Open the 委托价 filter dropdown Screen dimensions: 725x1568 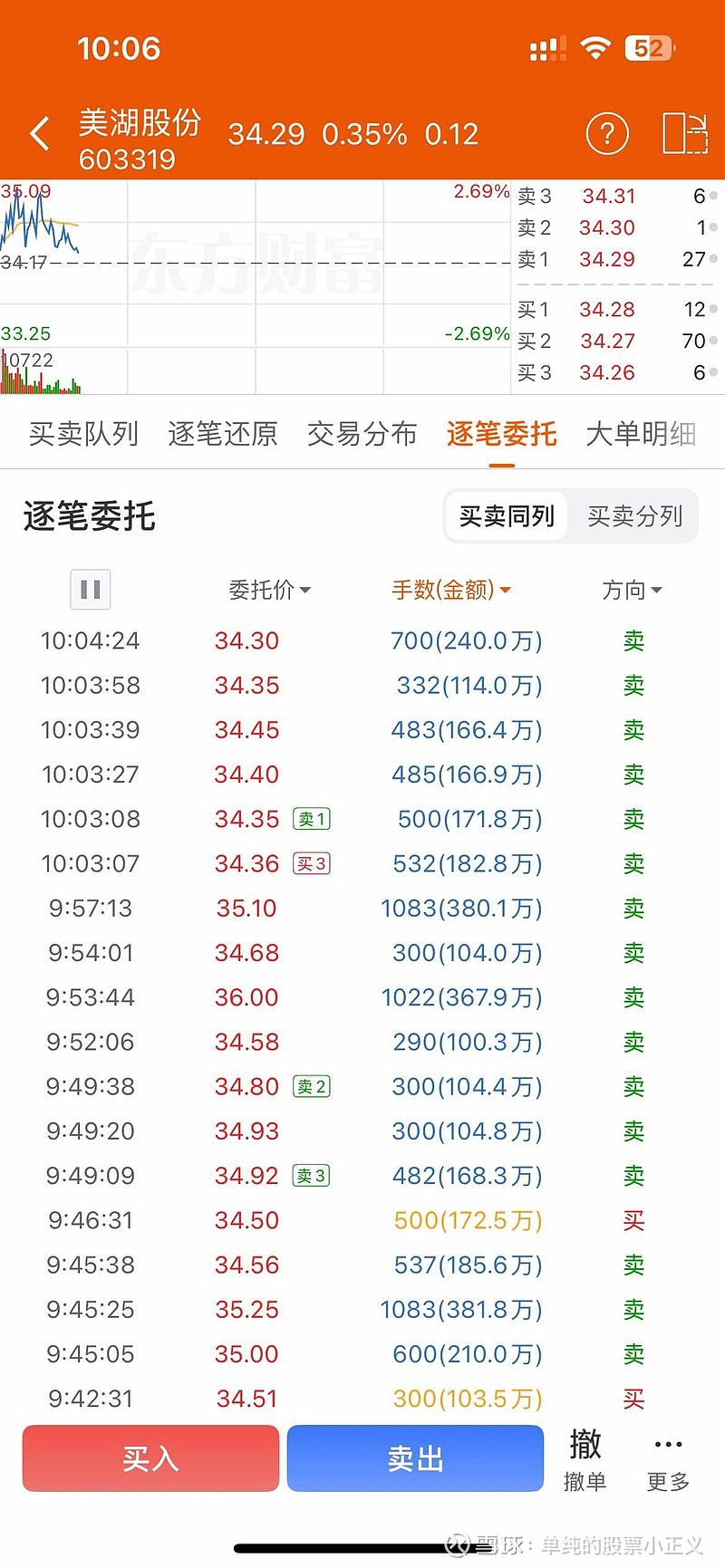click(269, 590)
